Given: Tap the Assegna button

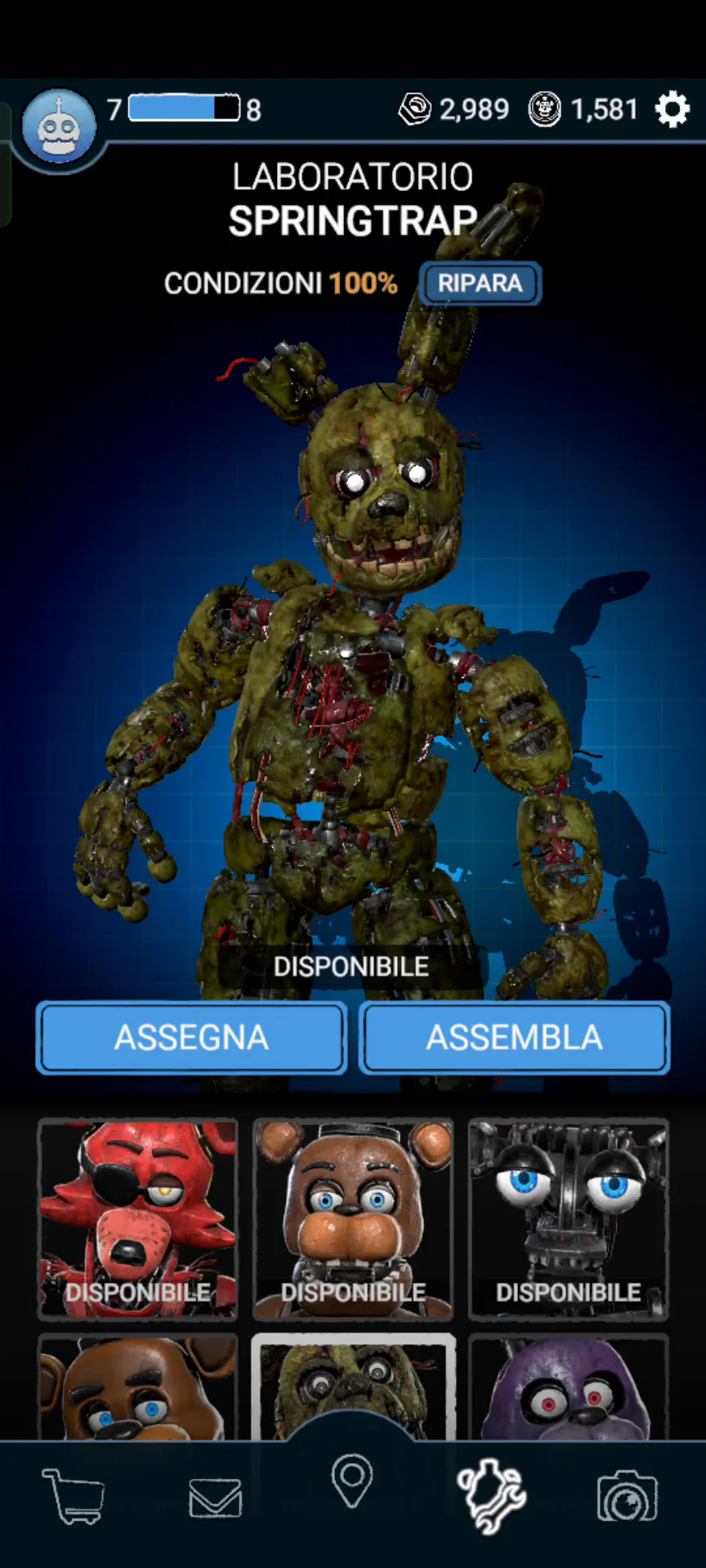Looking at the screenshot, I should coord(191,1037).
